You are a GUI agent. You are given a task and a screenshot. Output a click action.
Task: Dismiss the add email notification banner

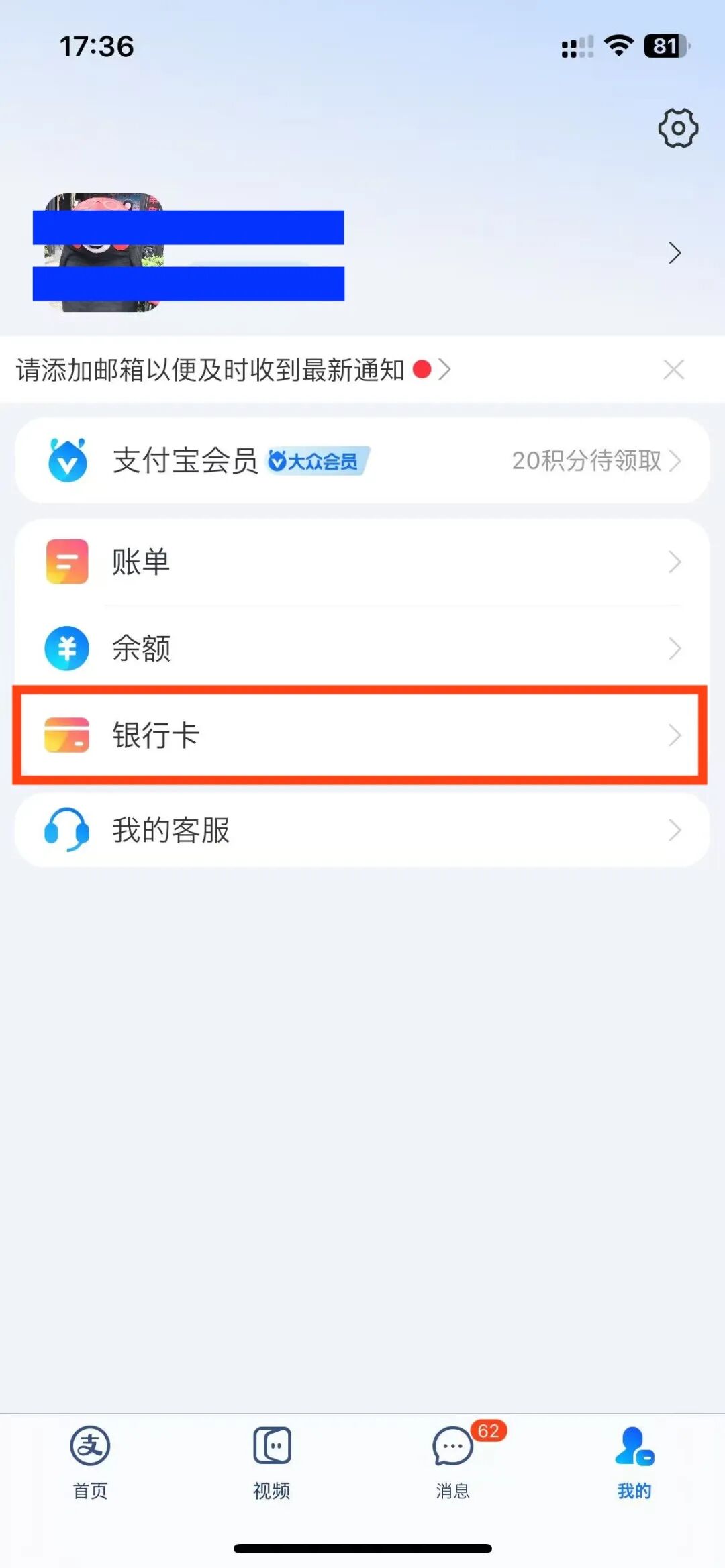(673, 370)
